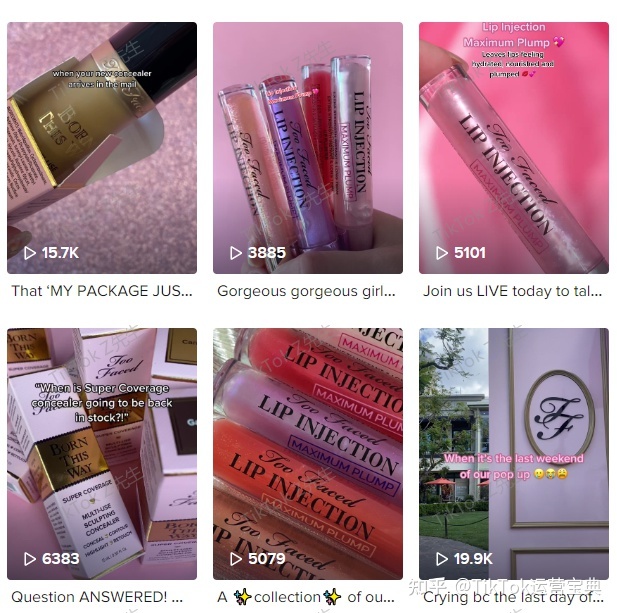
Task: Watch the "Question ANSWERED!" concealer video
Action: [x=102, y=453]
